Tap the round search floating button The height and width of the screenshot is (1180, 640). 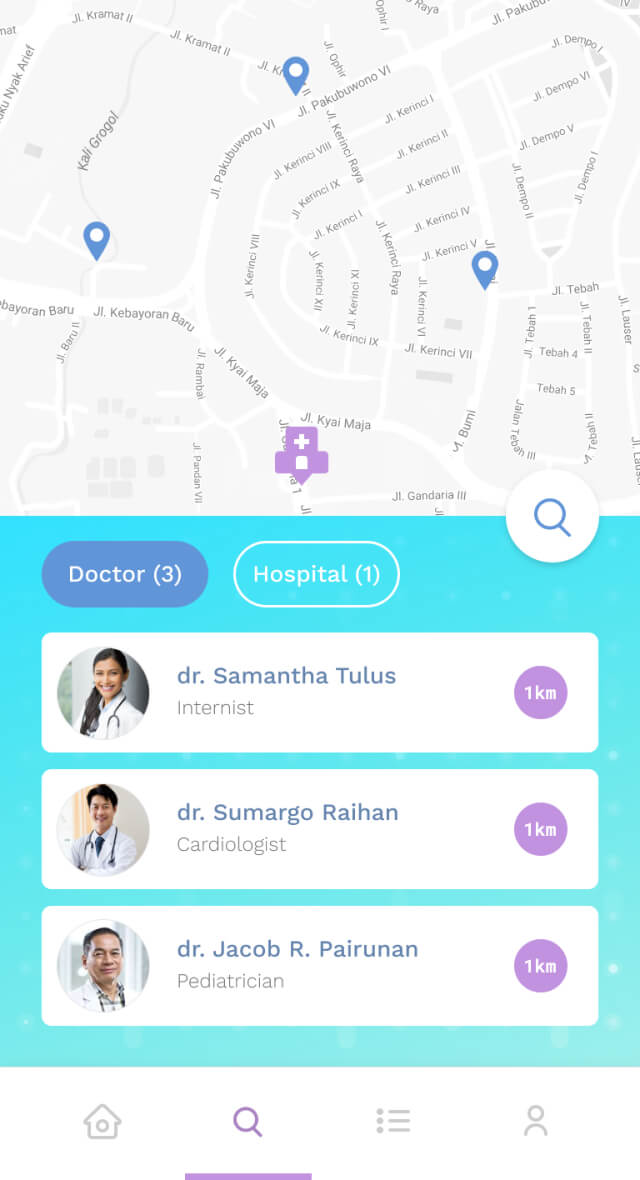tap(552, 517)
